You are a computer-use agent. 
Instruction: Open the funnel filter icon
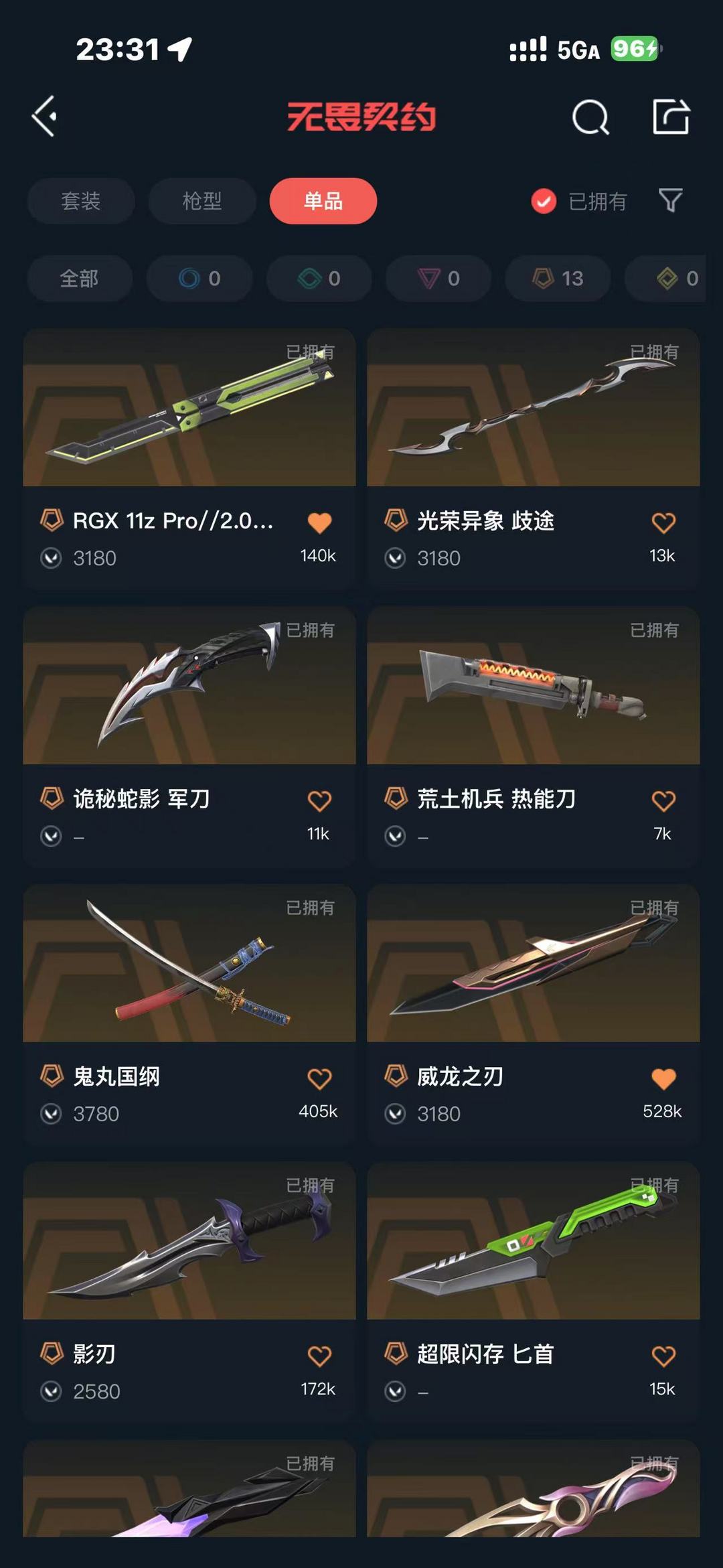(x=670, y=200)
